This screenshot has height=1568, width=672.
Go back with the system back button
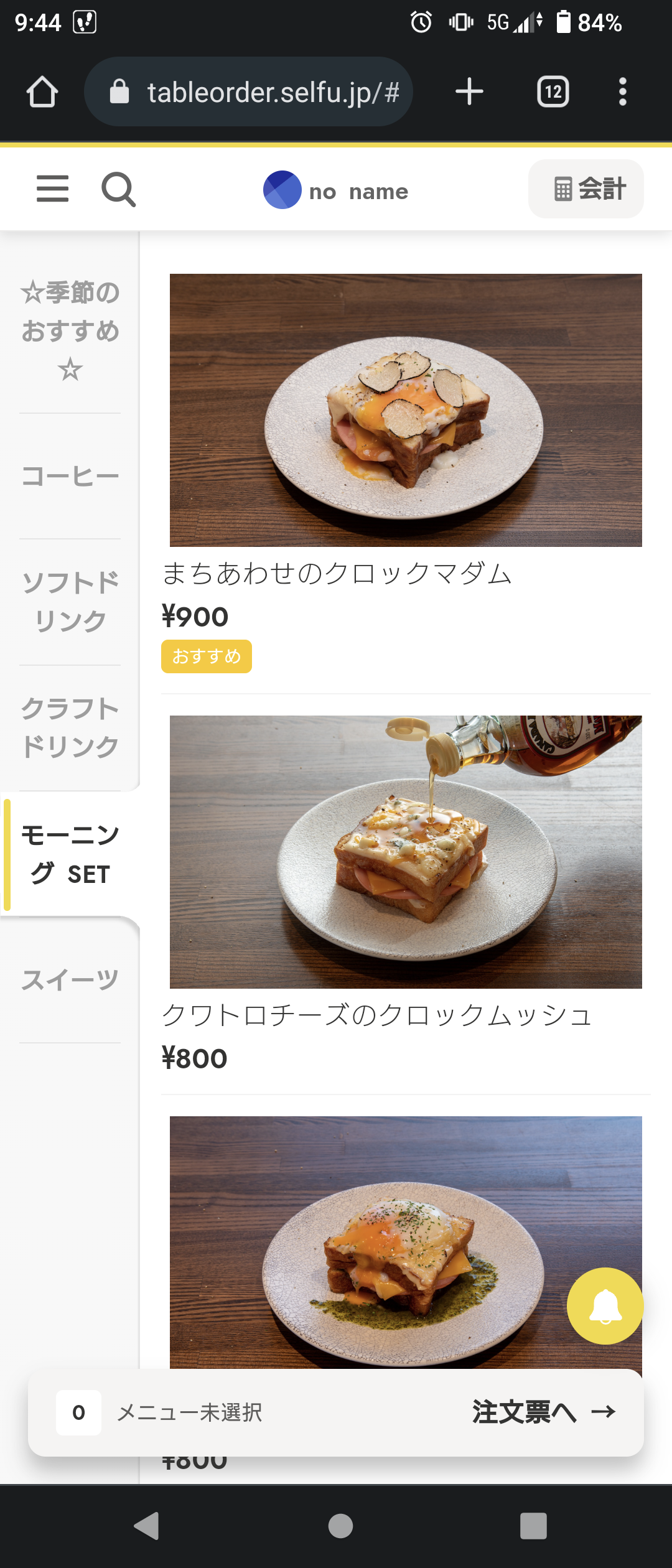(x=147, y=1526)
